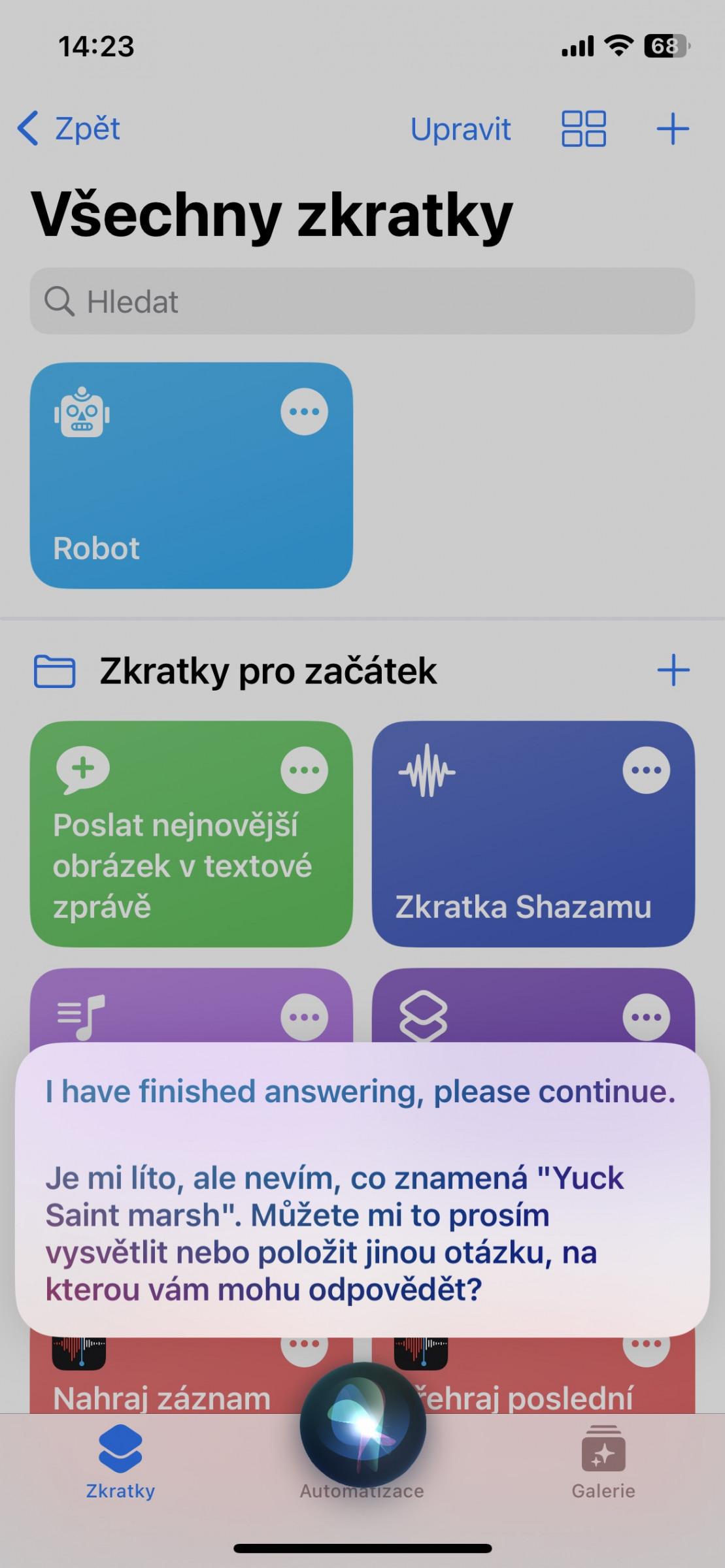Add shortcut to Zkratky pro začátek folder
The image size is (725, 1568).
point(673,670)
